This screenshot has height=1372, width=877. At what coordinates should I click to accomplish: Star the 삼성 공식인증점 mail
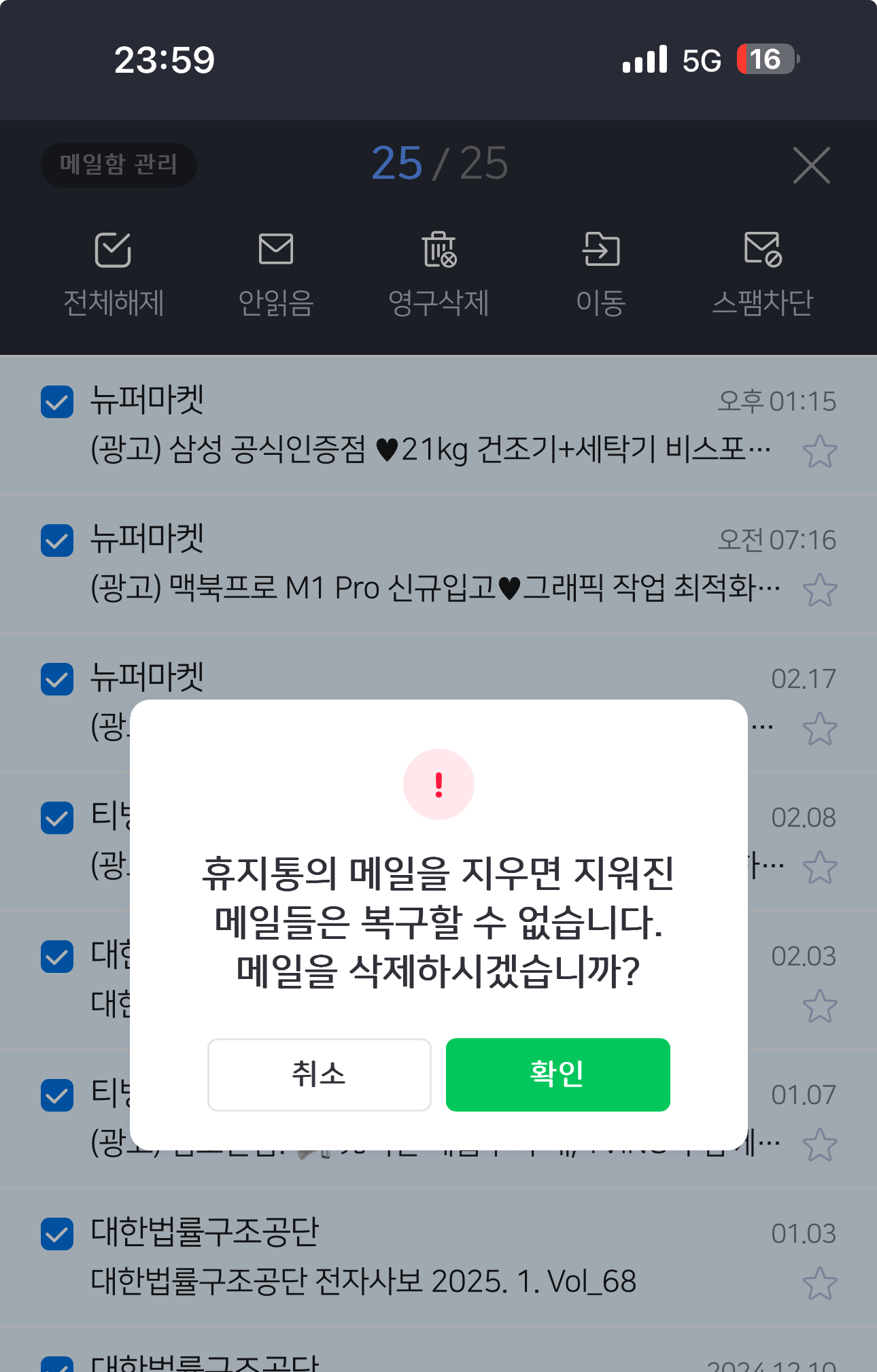tap(819, 451)
